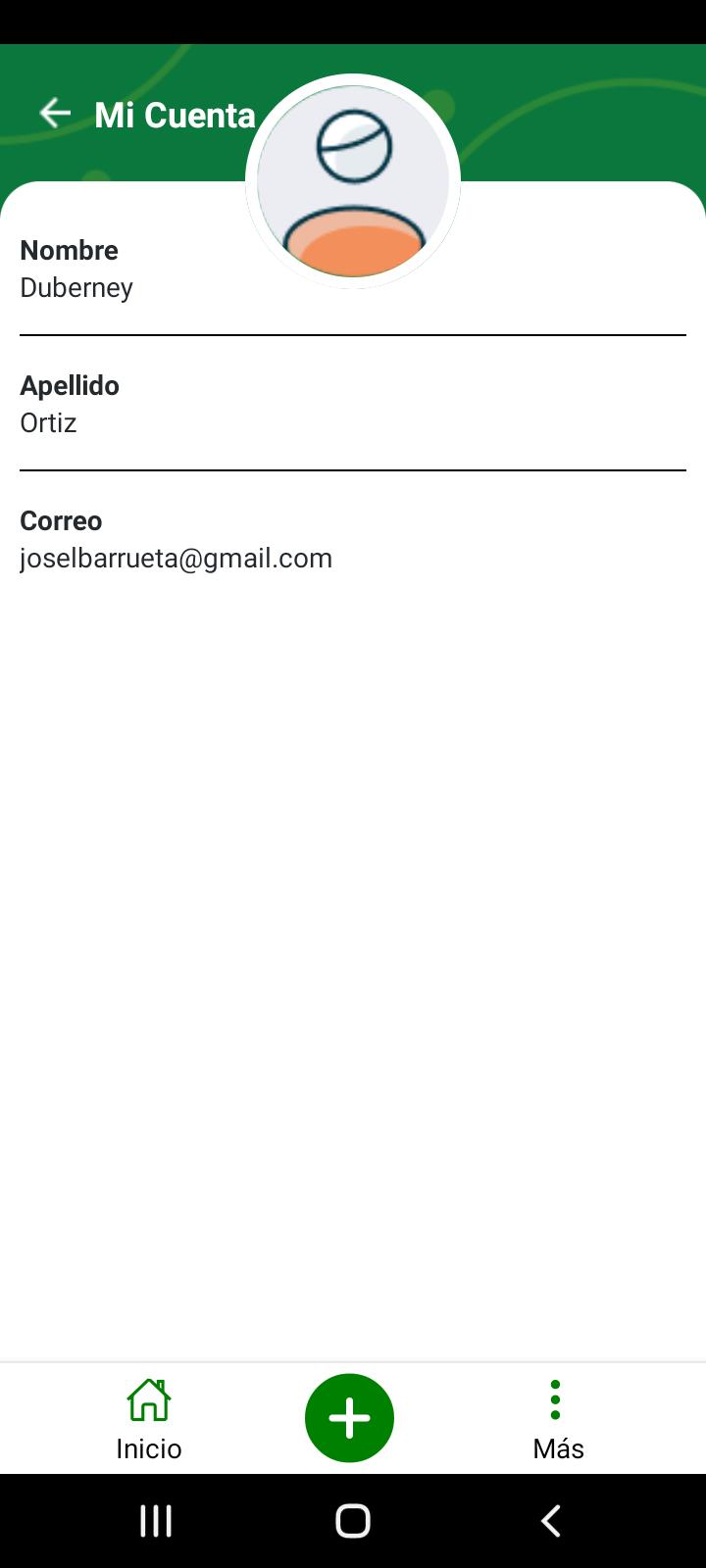Go back from Mi Cuenta
The width and height of the screenshot is (706, 1568).
pos(55,114)
